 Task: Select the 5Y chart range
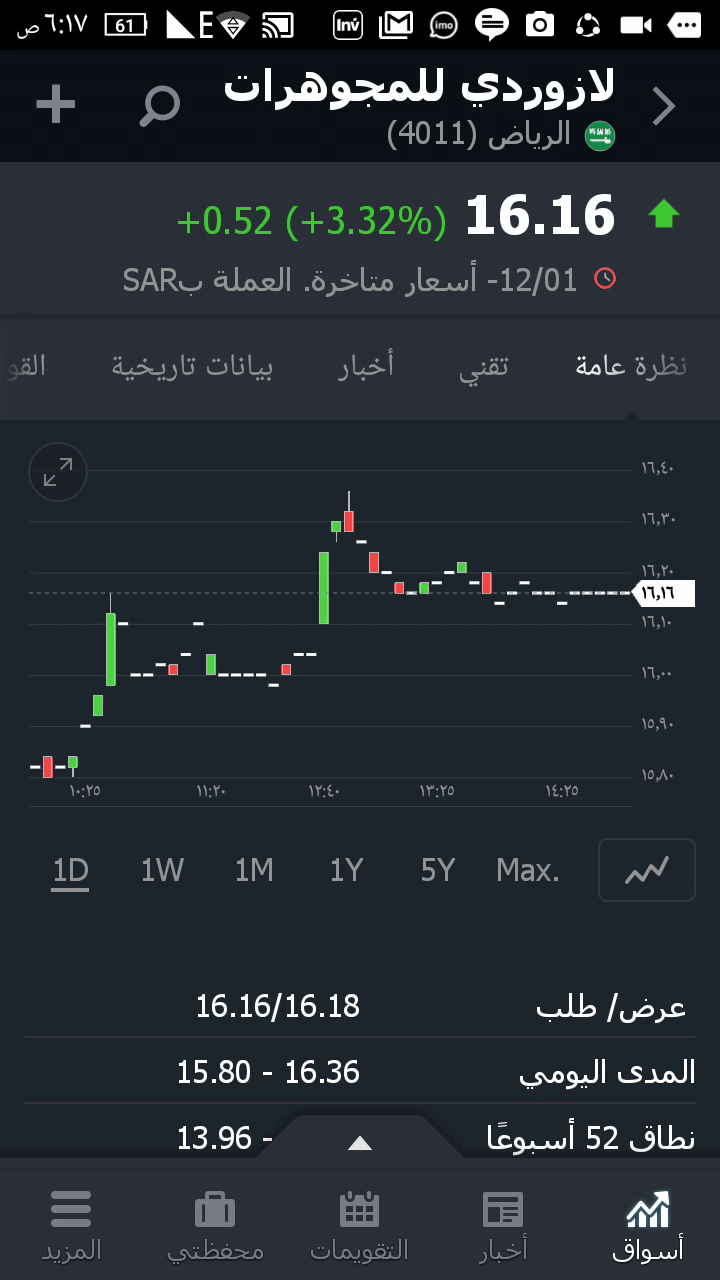[438, 871]
